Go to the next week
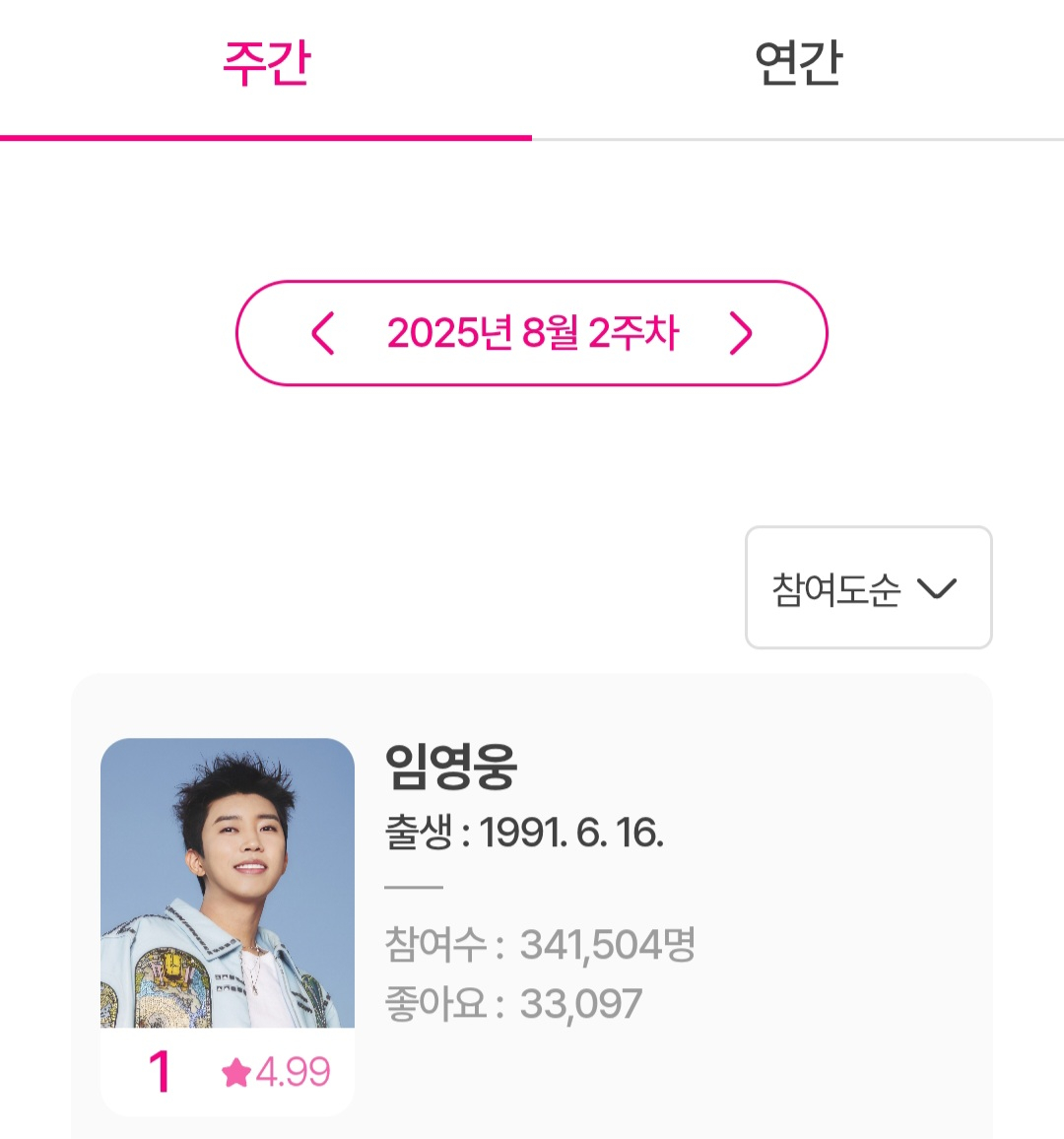1064x1139 pixels. tap(741, 333)
